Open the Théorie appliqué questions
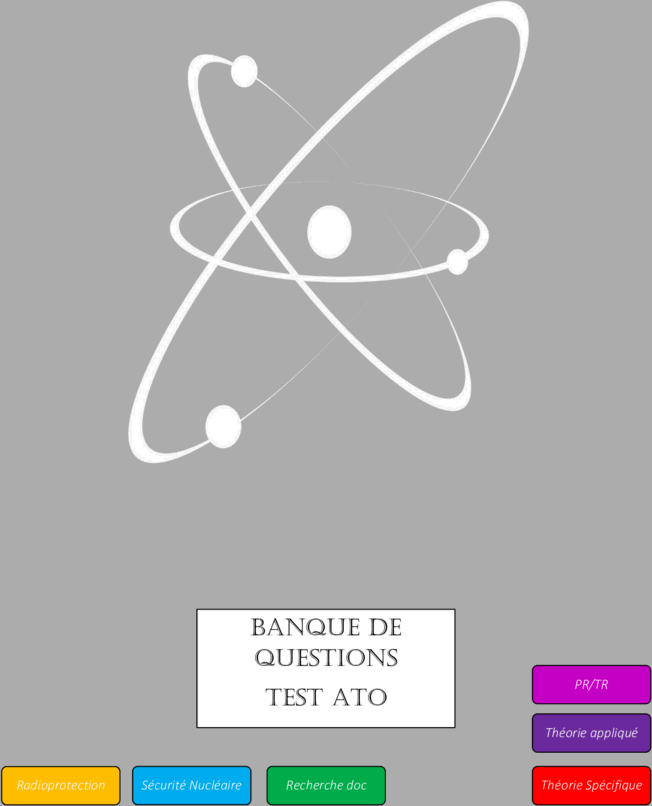Image resolution: width=652 pixels, height=806 pixels. (x=591, y=733)
